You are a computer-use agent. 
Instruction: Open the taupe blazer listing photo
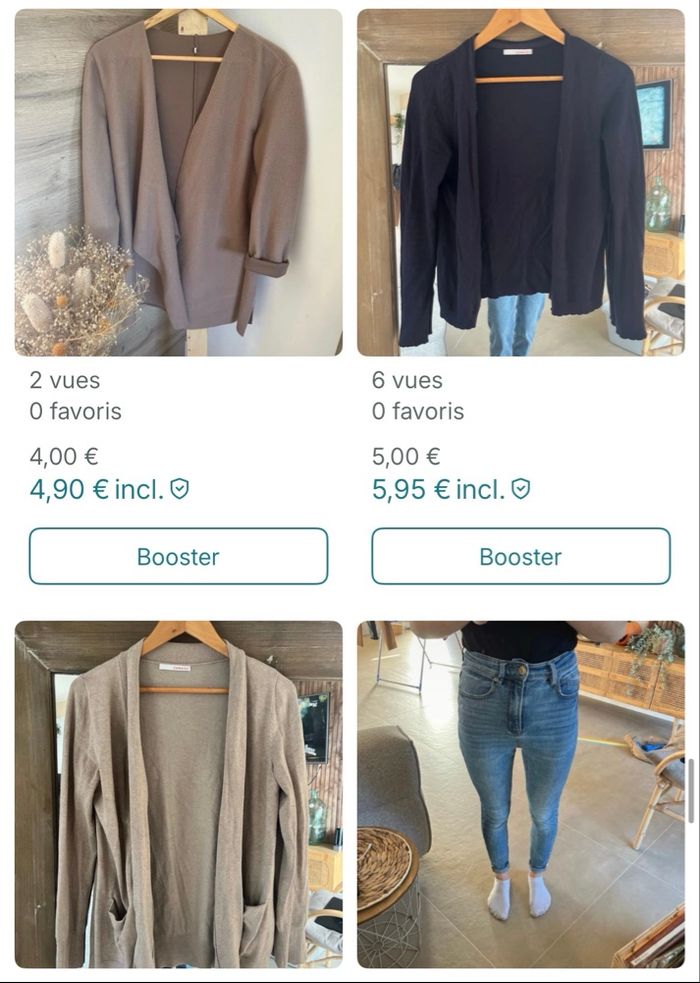coord(178,182)
